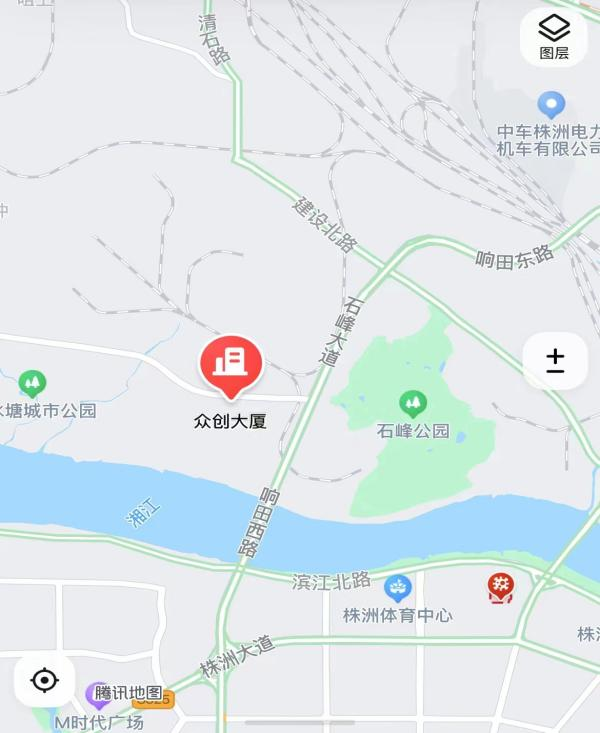Viewport: 600px width, 733px height.
Task: Tap the zoom plus/minus control
Action: pyautogui.click(x=555, y=361)
